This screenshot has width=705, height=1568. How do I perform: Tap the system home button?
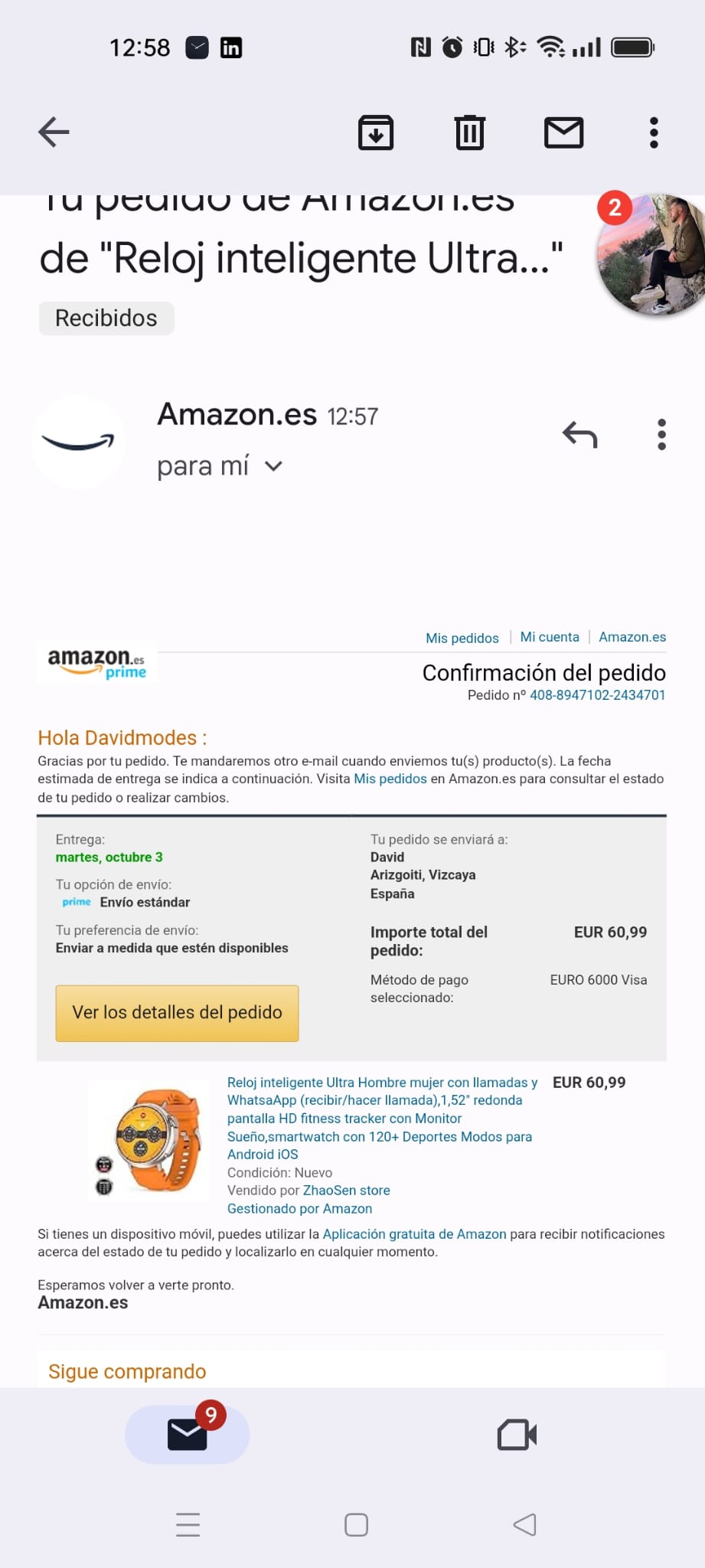point(356,1524)
